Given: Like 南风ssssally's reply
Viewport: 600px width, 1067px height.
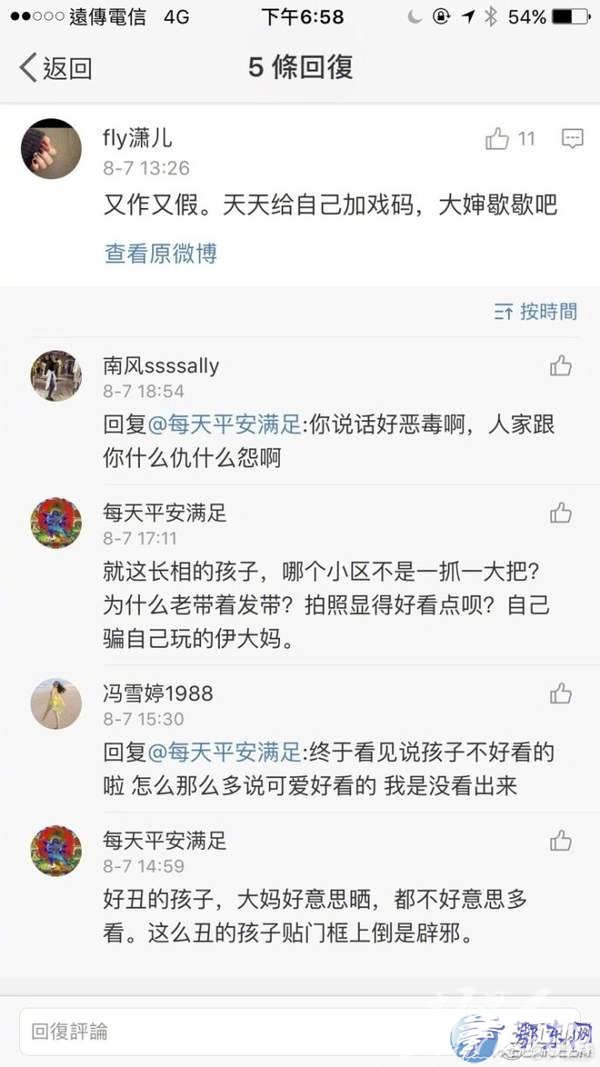Looking at the screenshot, I should click(x=561, y=366).
